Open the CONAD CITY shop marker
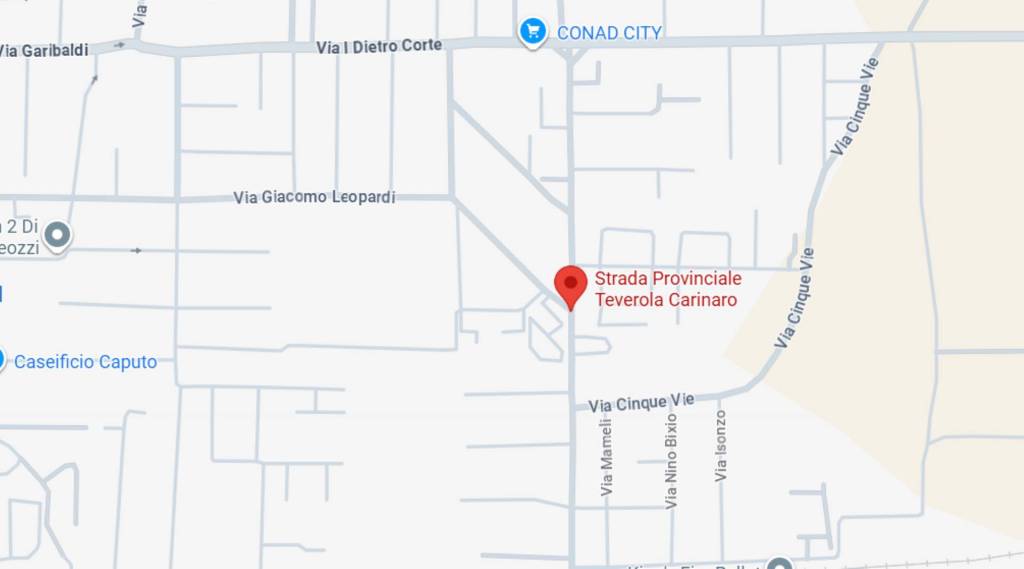1024x569 pixels. click(532, 32)
